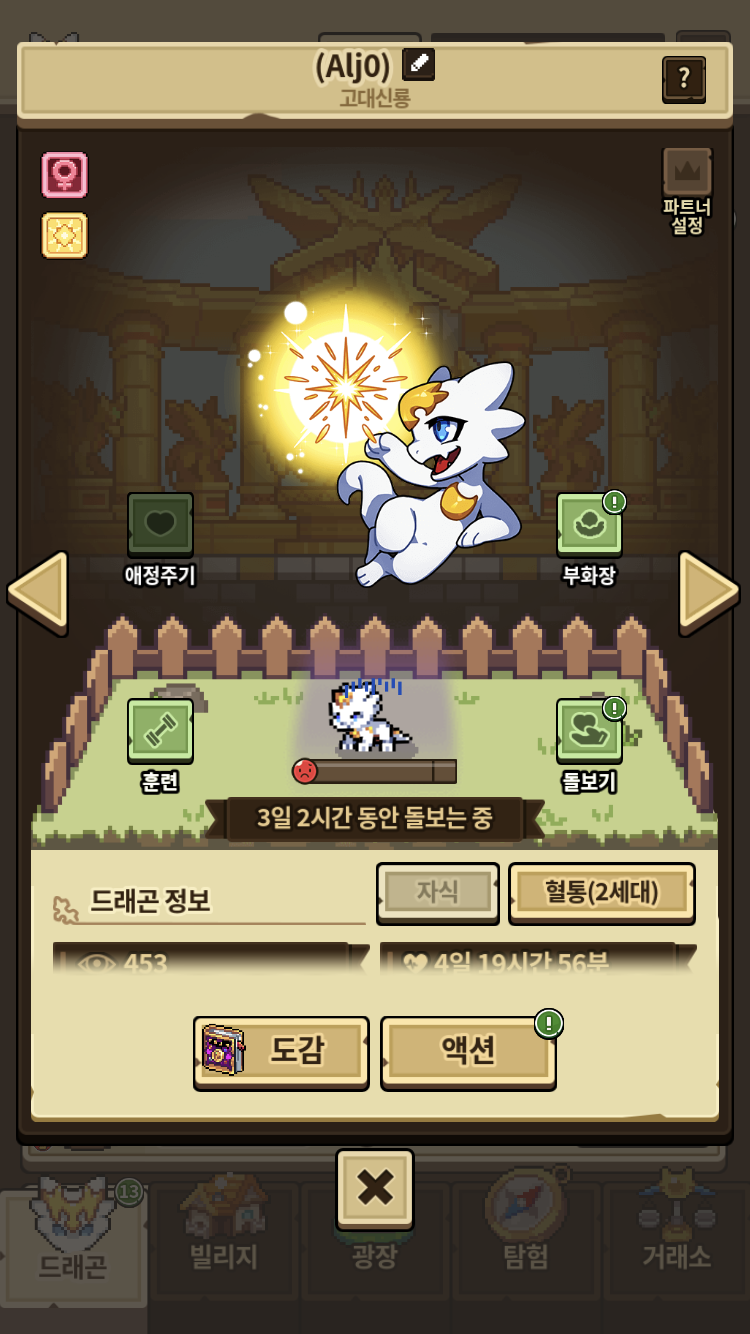This screenshot has width=750, height=1334.
Task: Edit the dragon's name with pencil icon
Action: coord(418,65)
